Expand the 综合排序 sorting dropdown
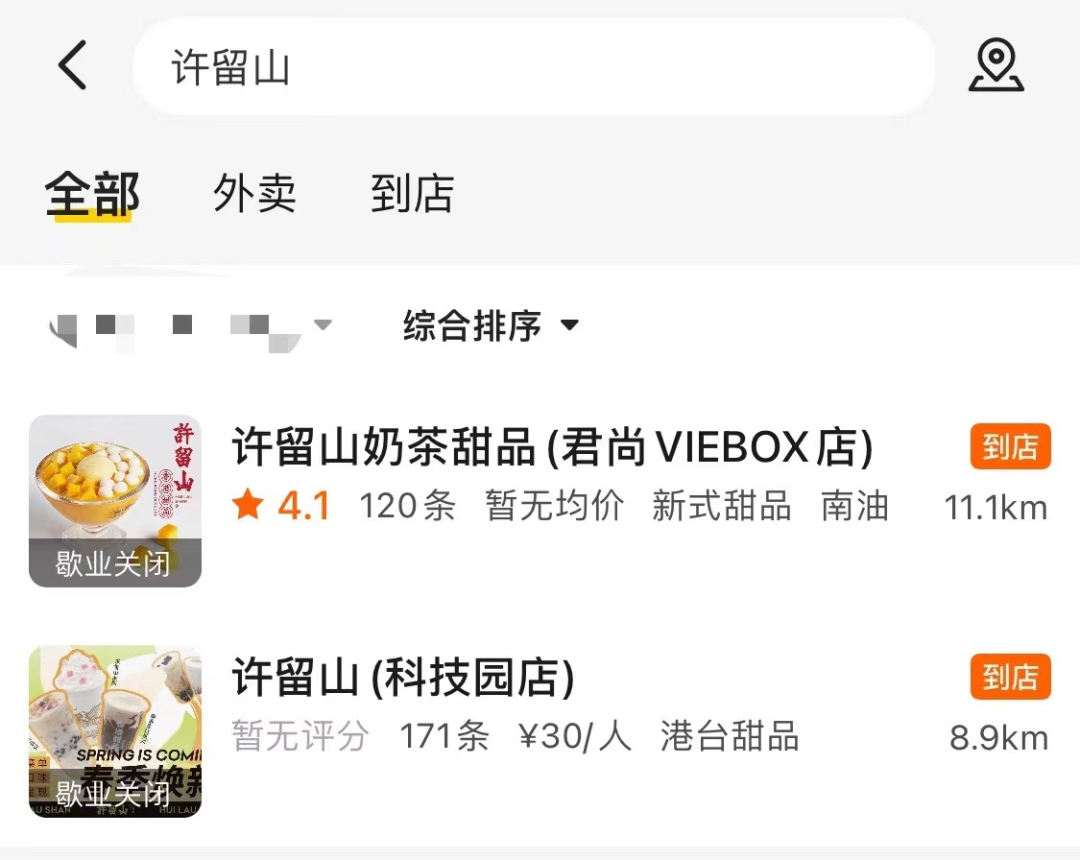The width and height of the screenshot is (1080, 860). (491, 326)
